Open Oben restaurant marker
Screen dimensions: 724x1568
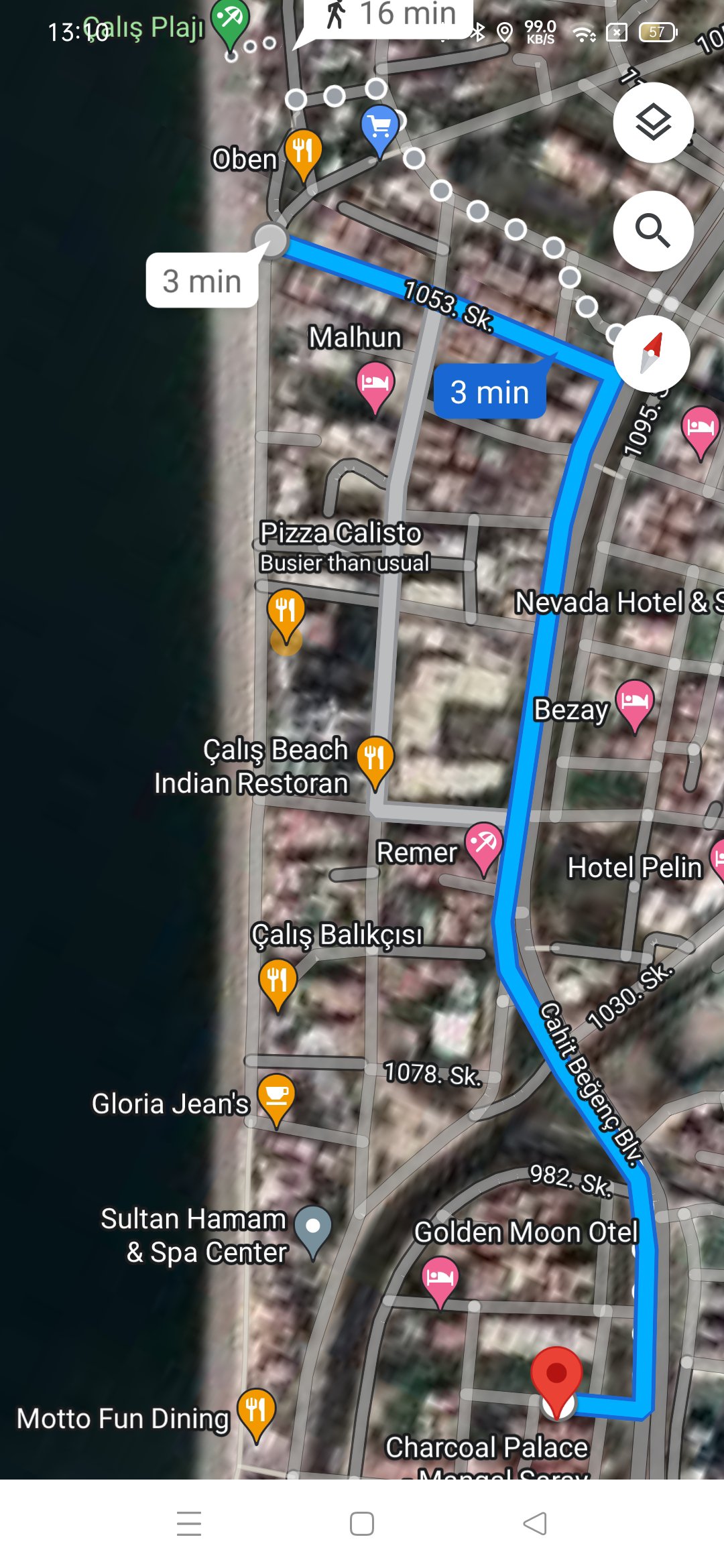tap(303, 151)
